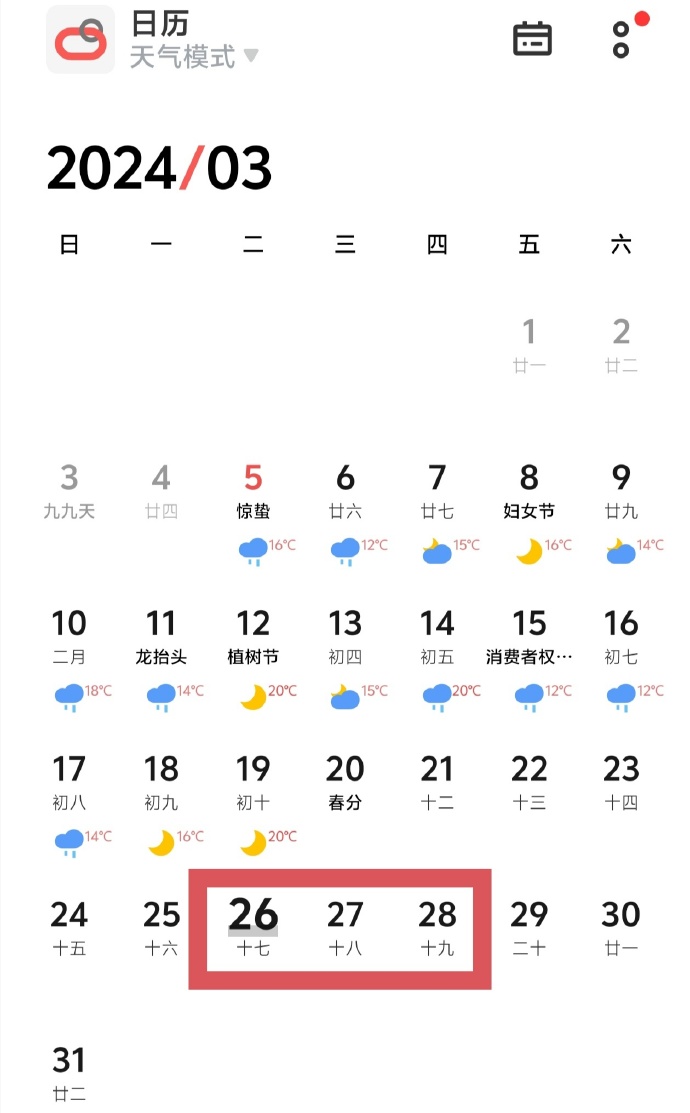
Task: Select March 15 消费者权益日
Action: 529,637
